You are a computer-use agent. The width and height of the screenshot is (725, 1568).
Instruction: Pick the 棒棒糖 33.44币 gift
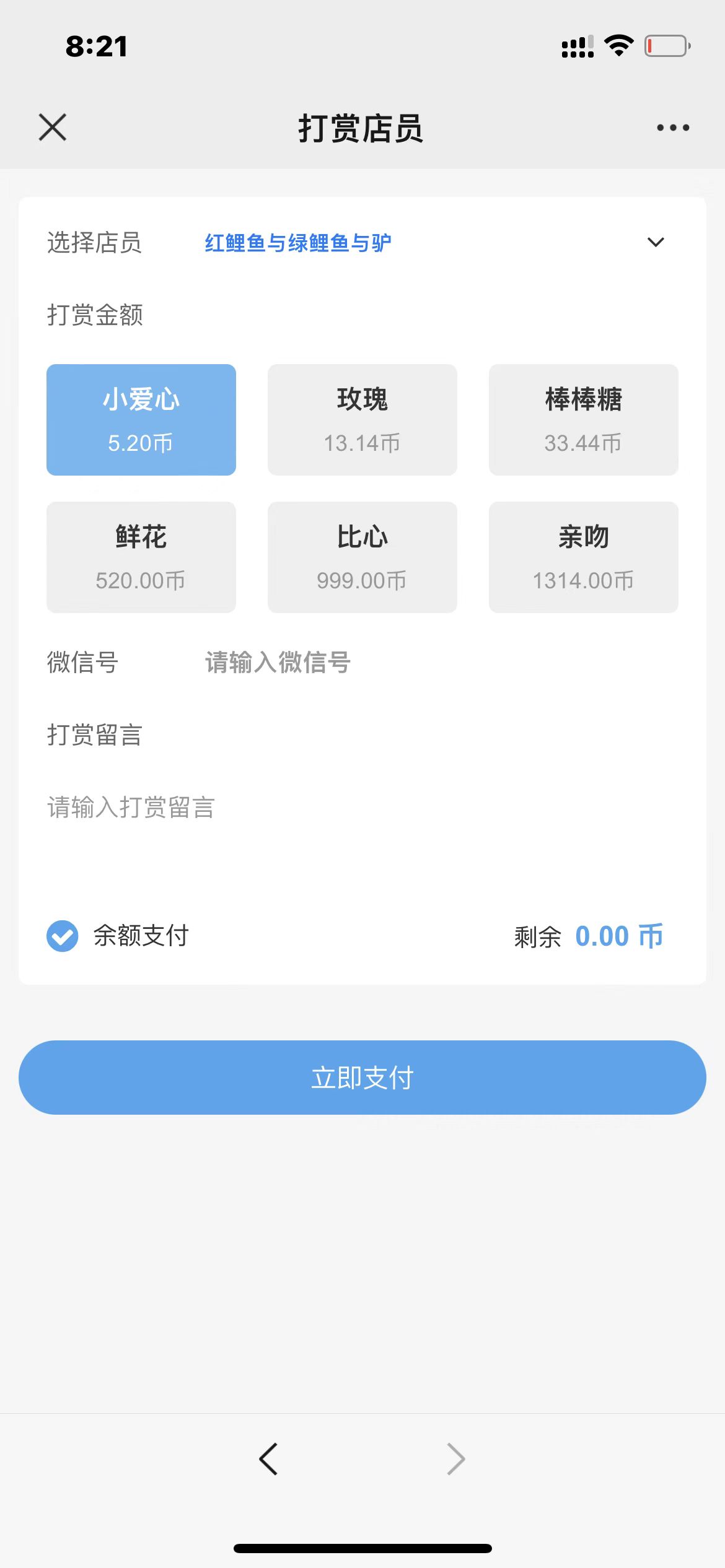(x=583, y=420)
